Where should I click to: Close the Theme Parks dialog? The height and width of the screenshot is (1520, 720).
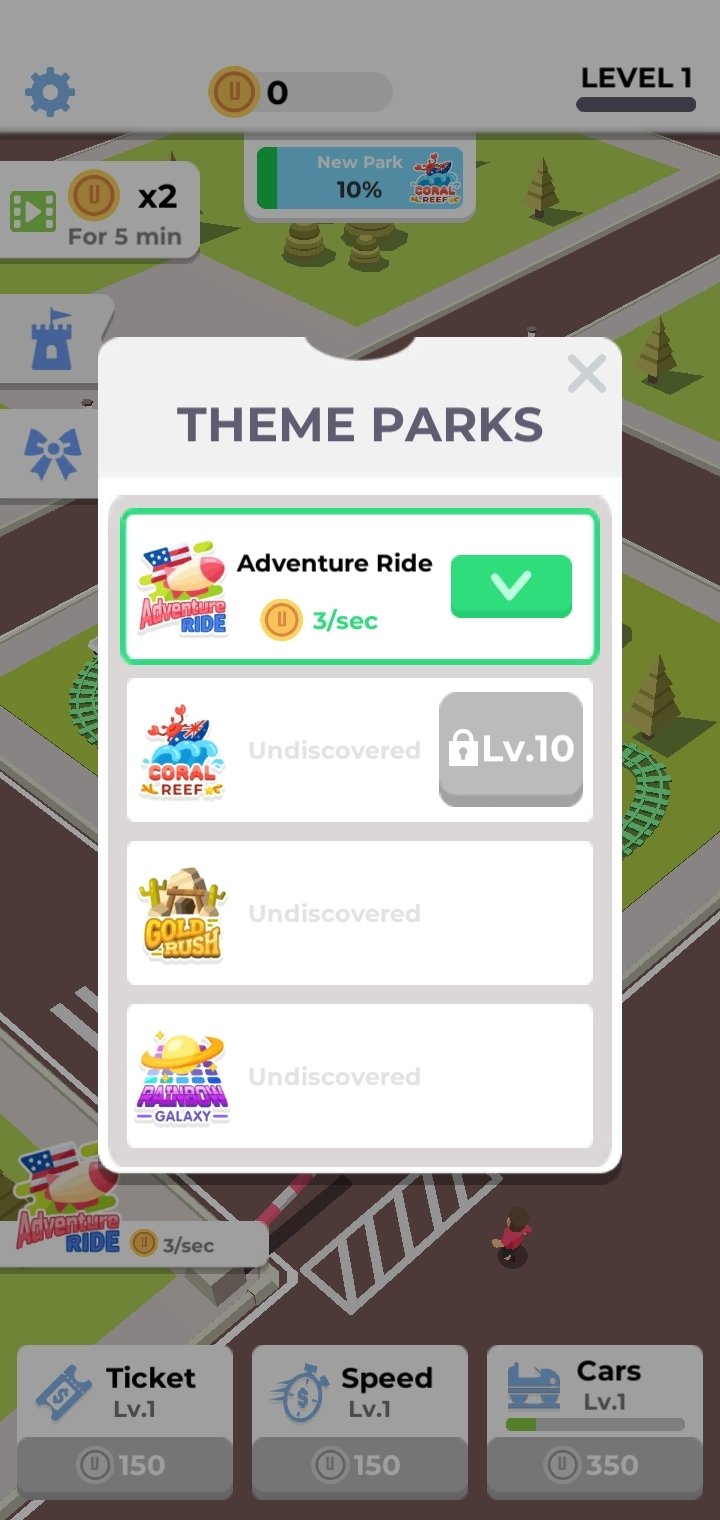coord(586,375)
